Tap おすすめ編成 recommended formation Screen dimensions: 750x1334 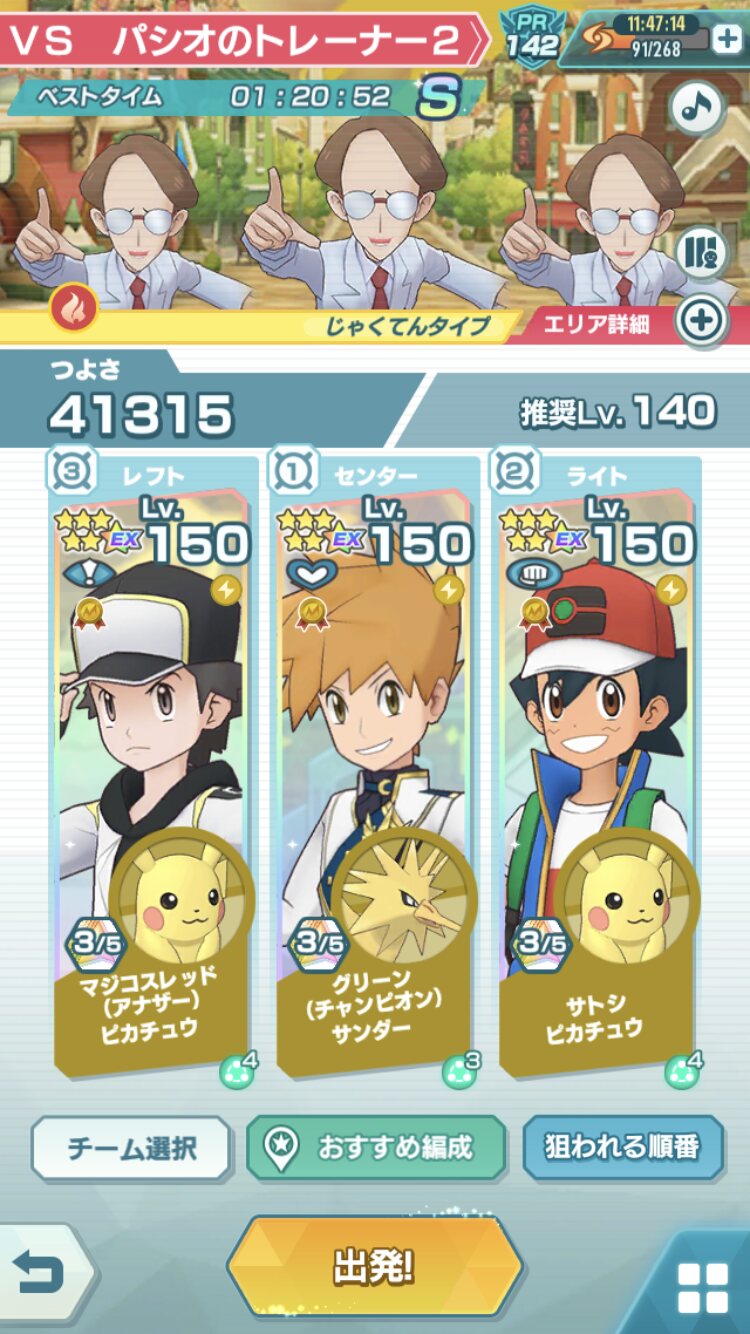point(376,1148)
